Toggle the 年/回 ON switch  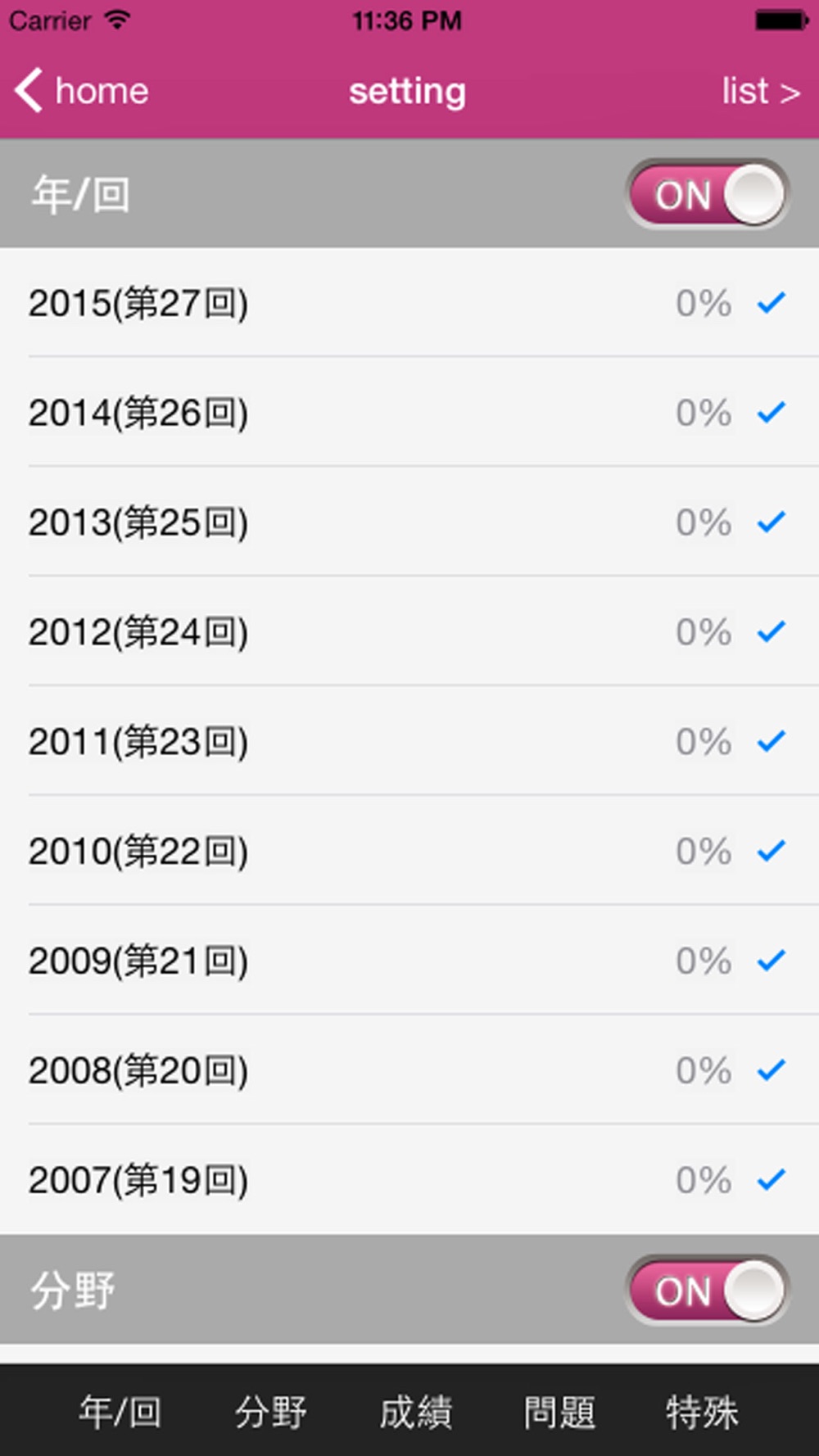(708, 195)
